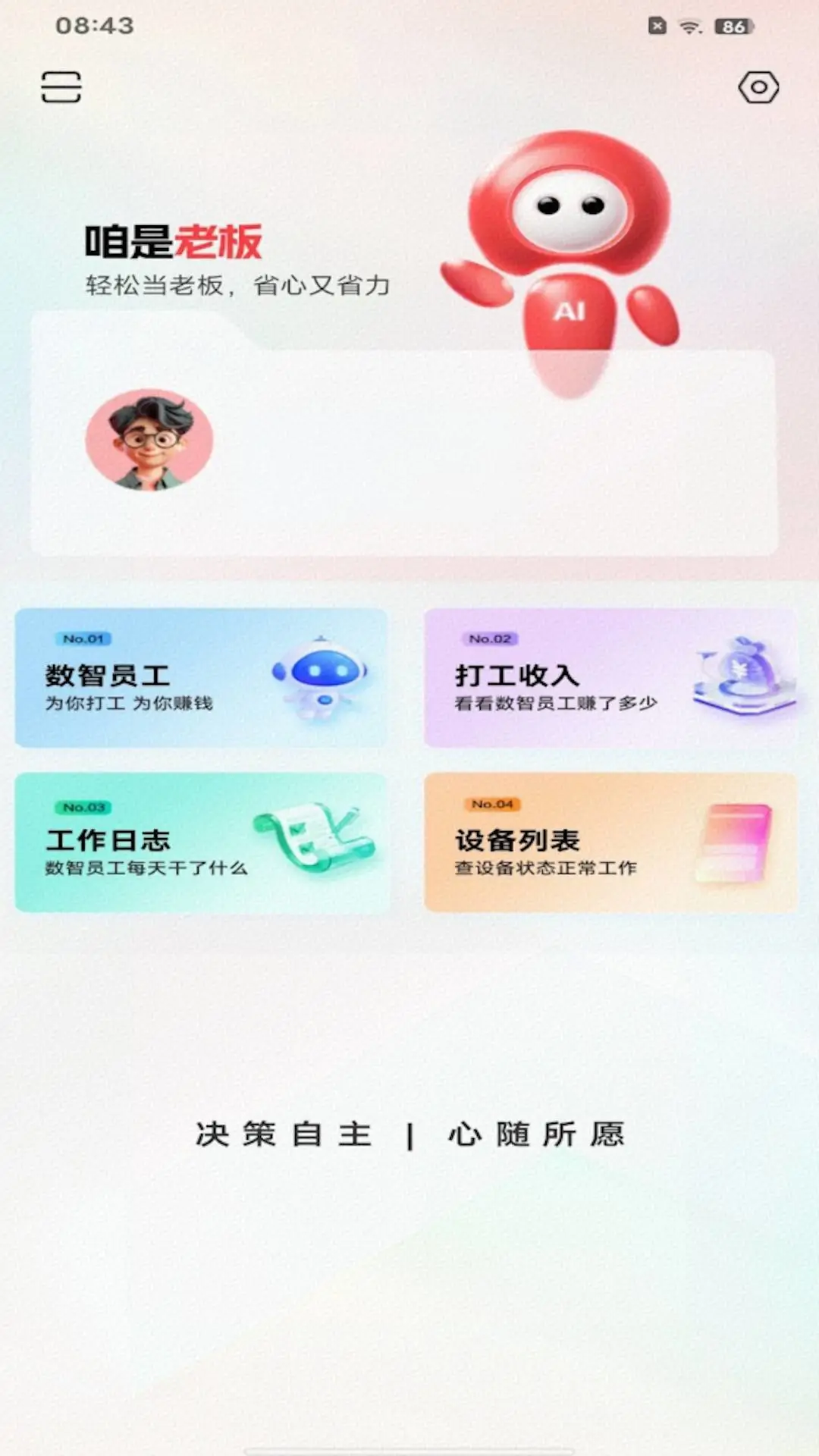Open the 数智员工 card
The width and height of the screenshot is (819, 1456).
tap(201, 677)
